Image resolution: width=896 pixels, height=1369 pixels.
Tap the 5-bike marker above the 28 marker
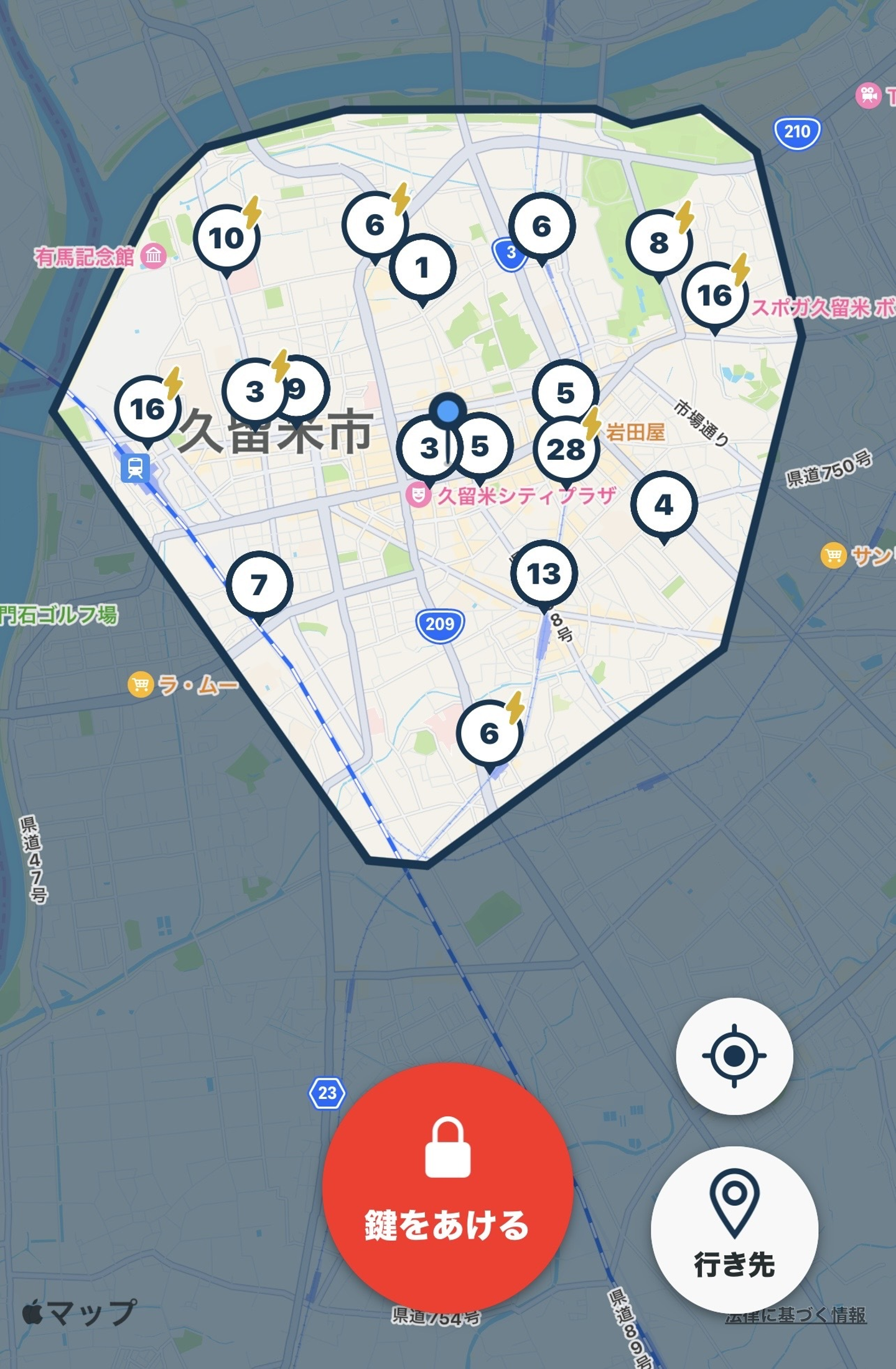point(566,391)
